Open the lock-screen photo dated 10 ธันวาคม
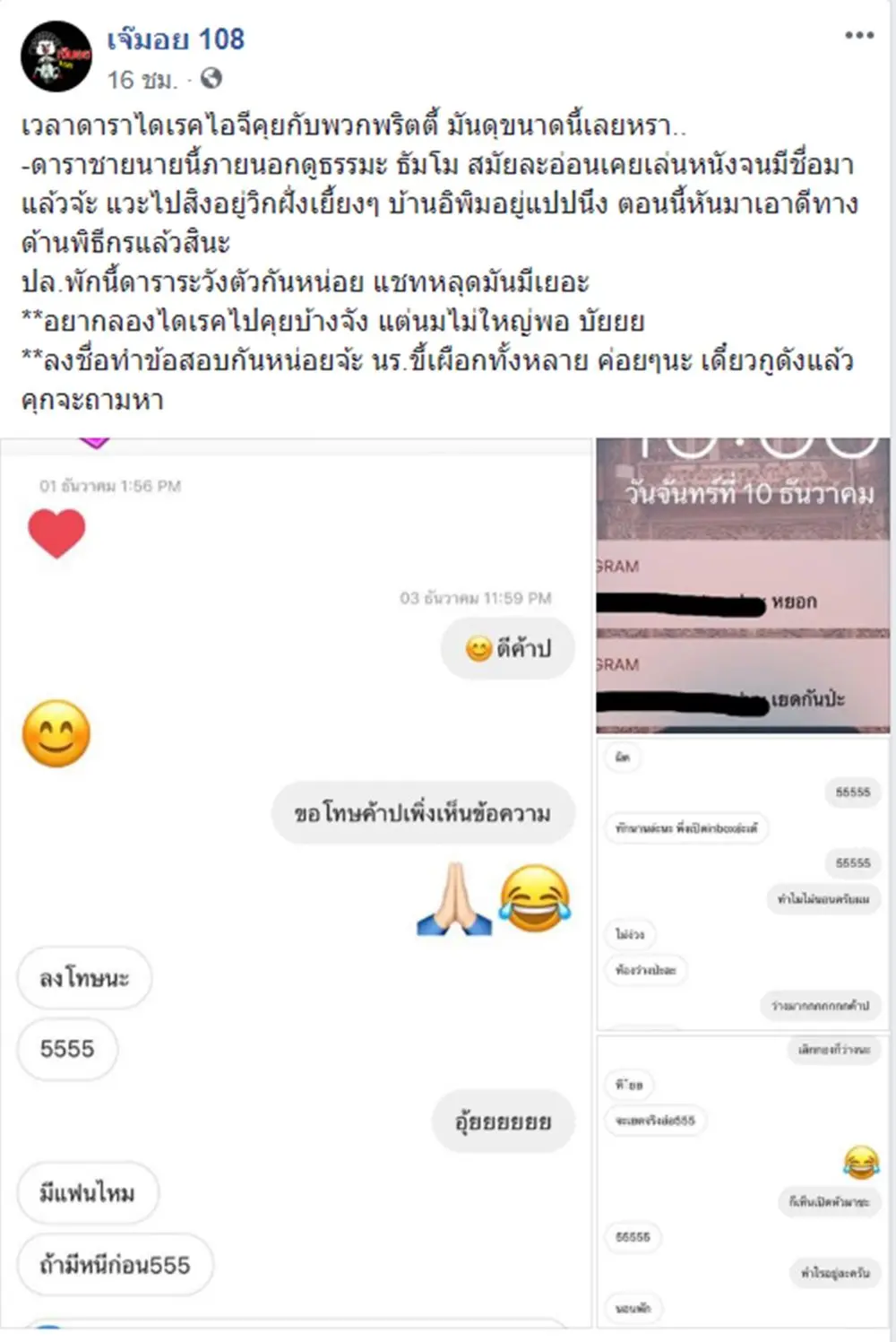Image resolution: width=896 pixels, height=1342 pixels. pos(743,584)
